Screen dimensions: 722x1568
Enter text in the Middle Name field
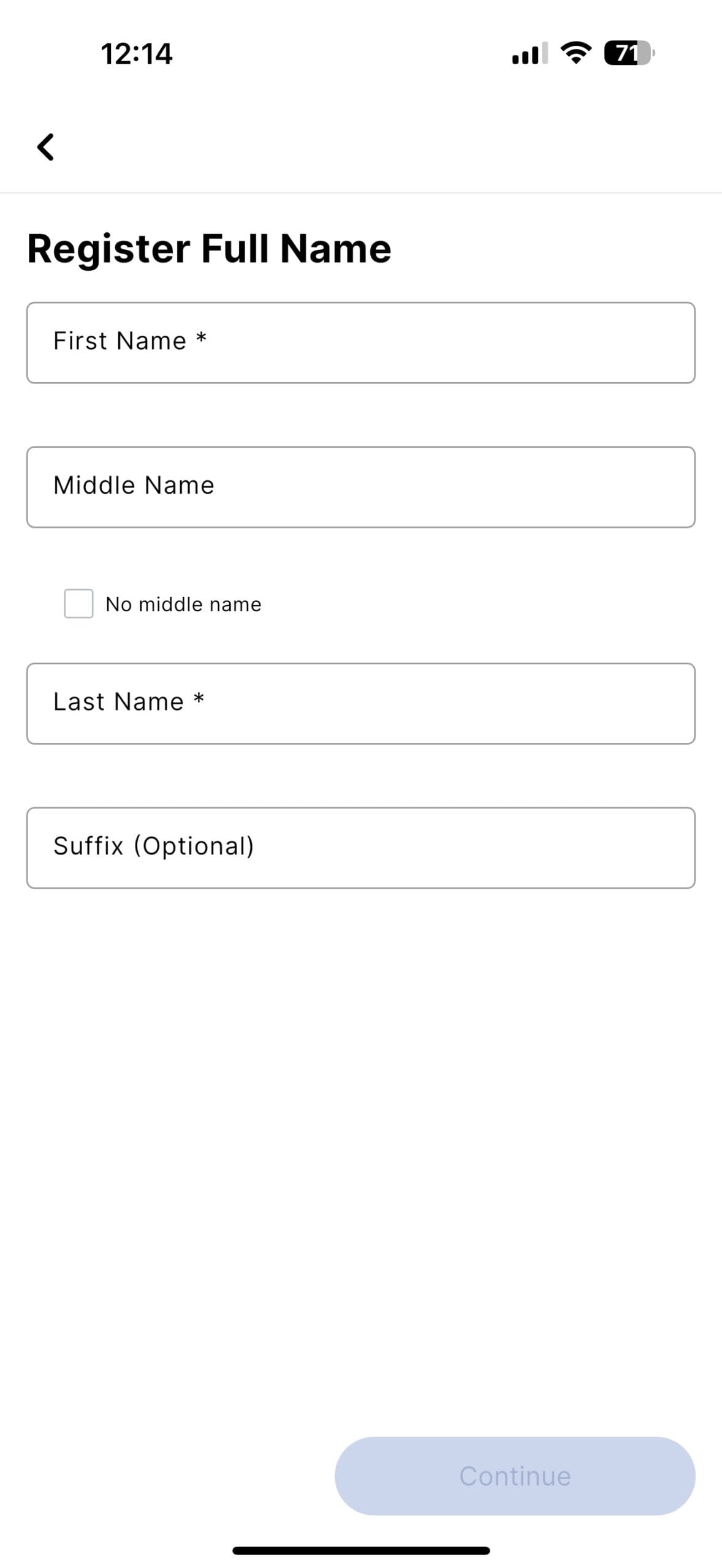pos(361,487)
